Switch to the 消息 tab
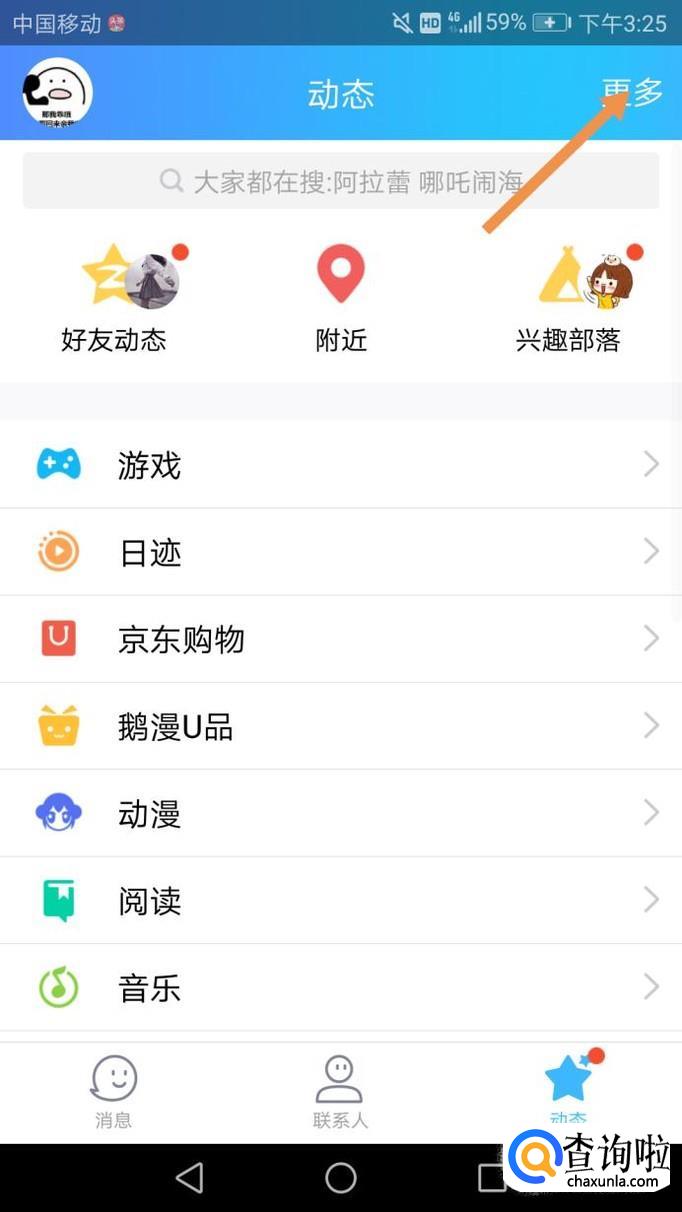The height and width of the screenshot is (1212, 682). pos(113,1091)
